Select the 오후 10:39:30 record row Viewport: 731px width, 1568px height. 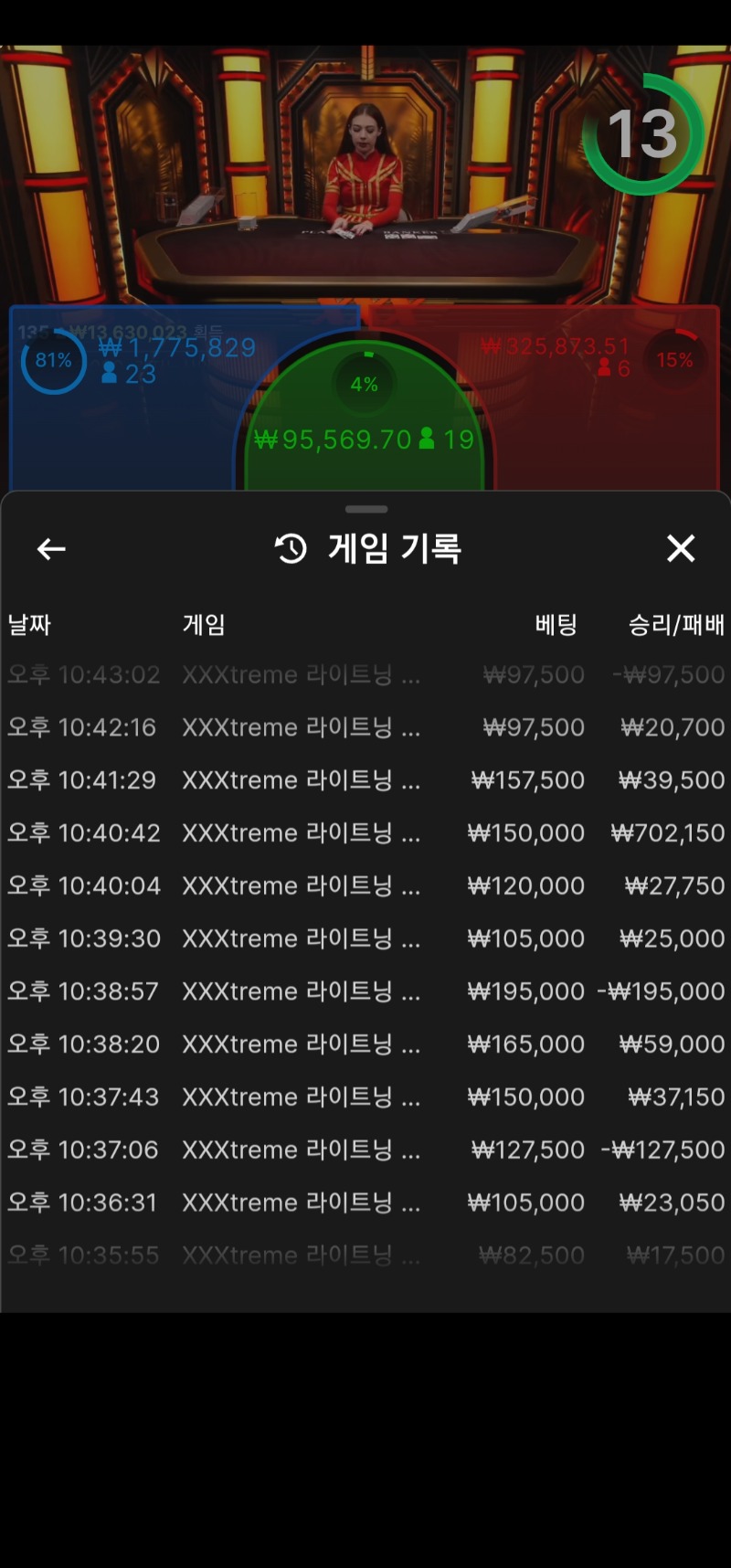(365, 938)
